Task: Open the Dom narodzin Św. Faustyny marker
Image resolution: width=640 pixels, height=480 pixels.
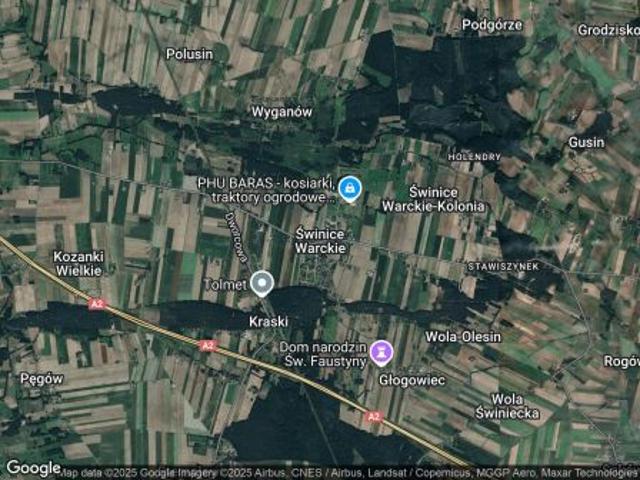Action: coord(381,352)
